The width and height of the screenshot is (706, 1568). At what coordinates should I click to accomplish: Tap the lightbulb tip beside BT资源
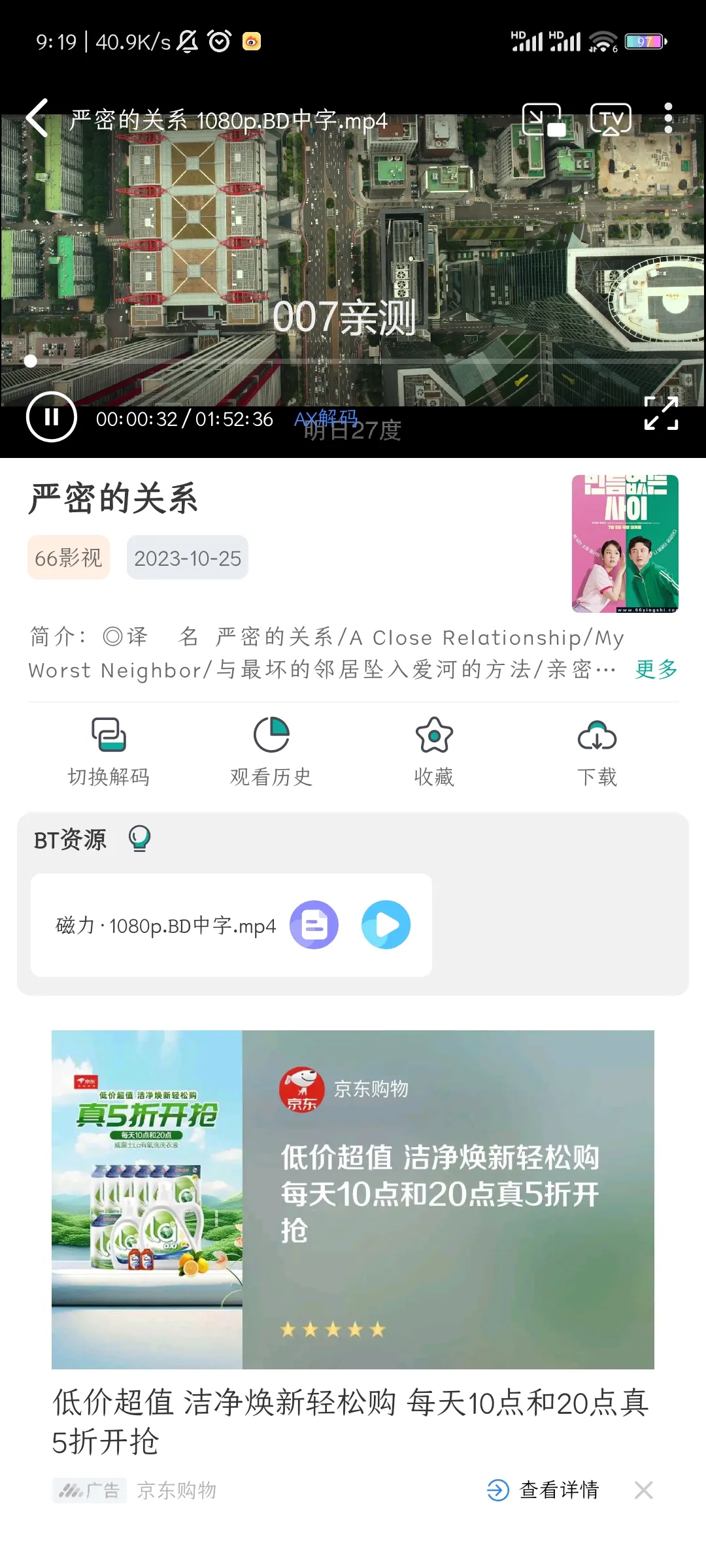coord(139,839)
